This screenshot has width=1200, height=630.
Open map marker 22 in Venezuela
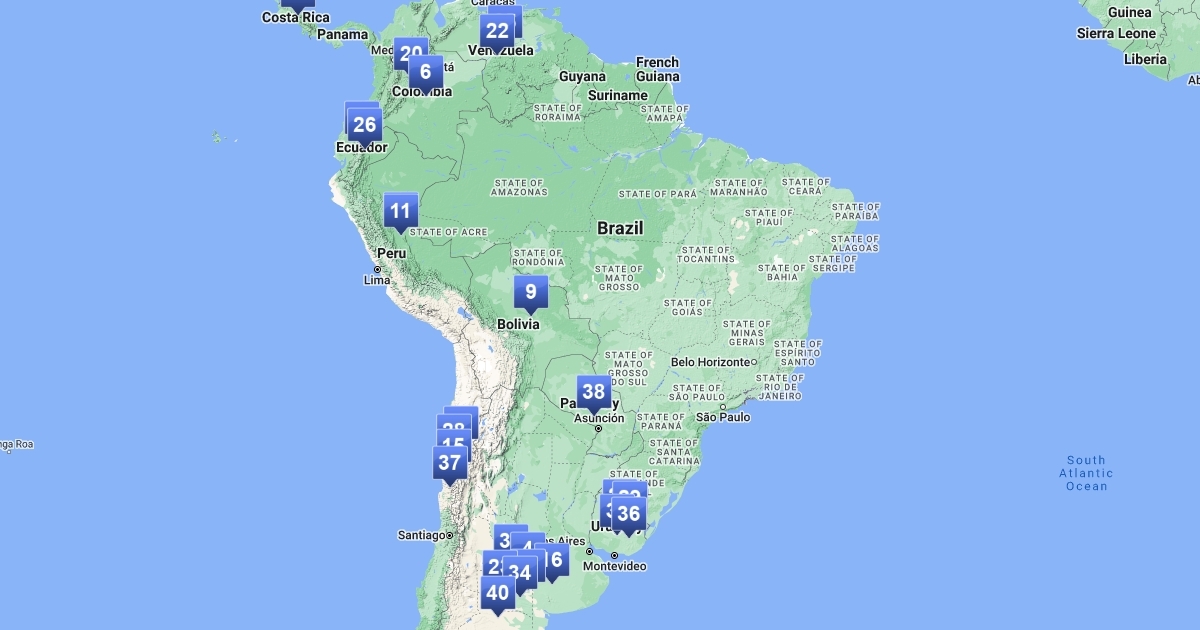497,31
